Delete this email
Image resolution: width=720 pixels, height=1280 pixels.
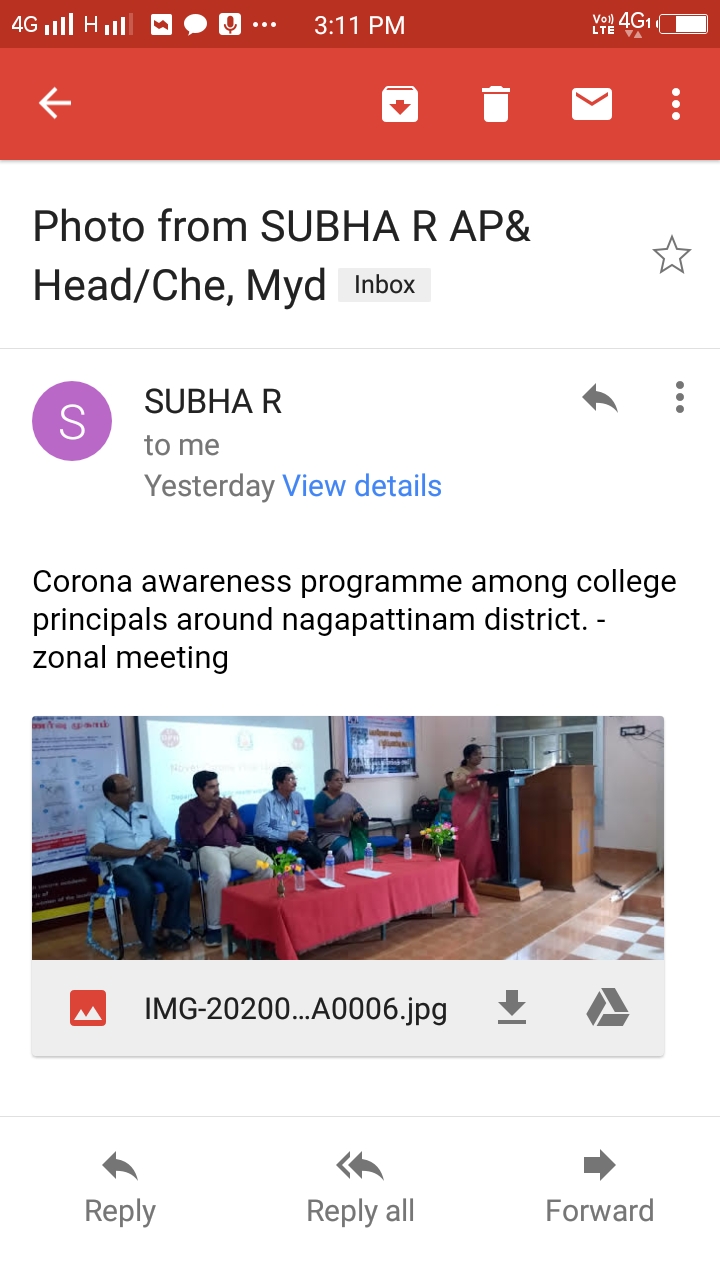[x=496, y=104]
